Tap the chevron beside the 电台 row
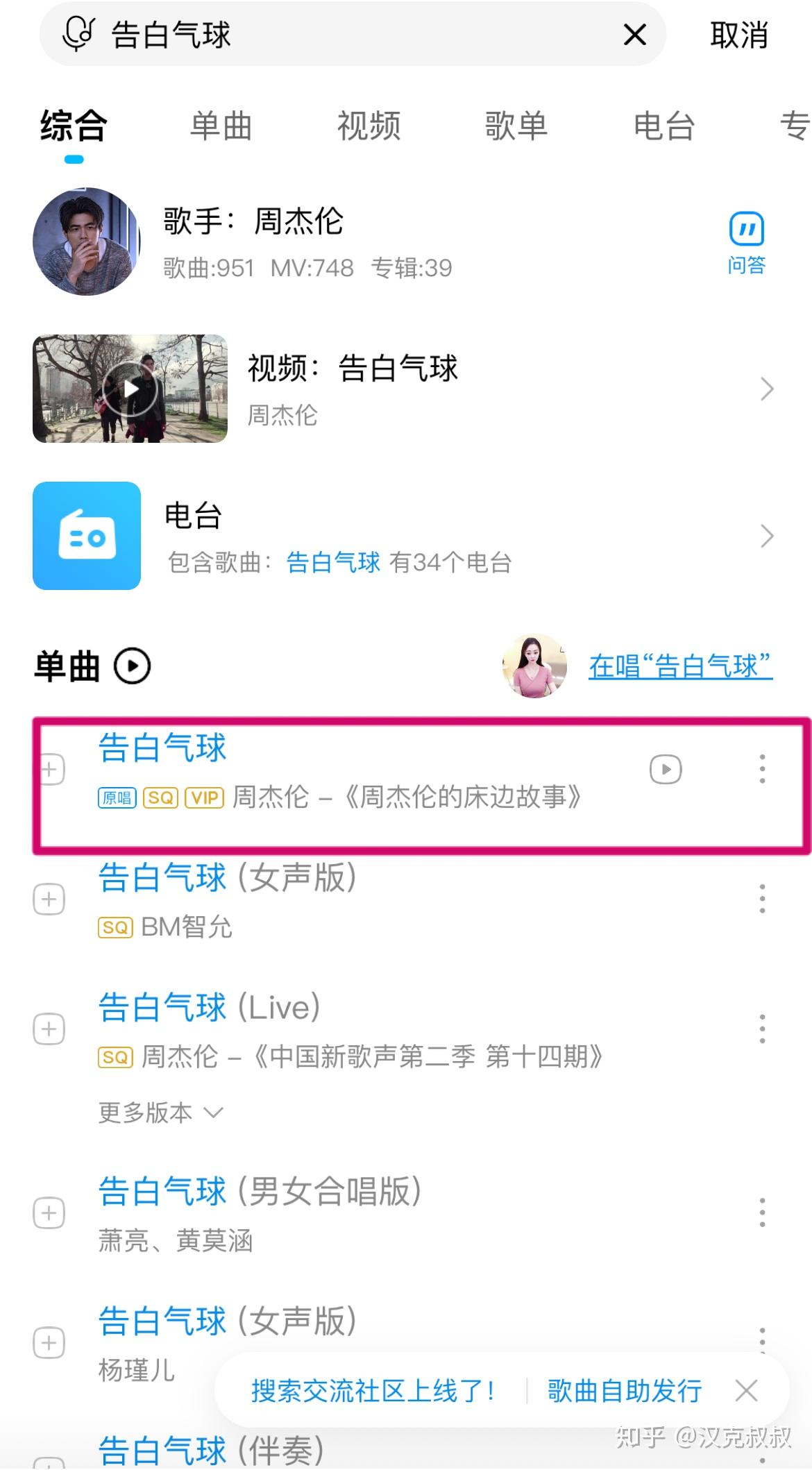Image resolution: width=812 pixels, height=1470 pixels. click(766, 536)
